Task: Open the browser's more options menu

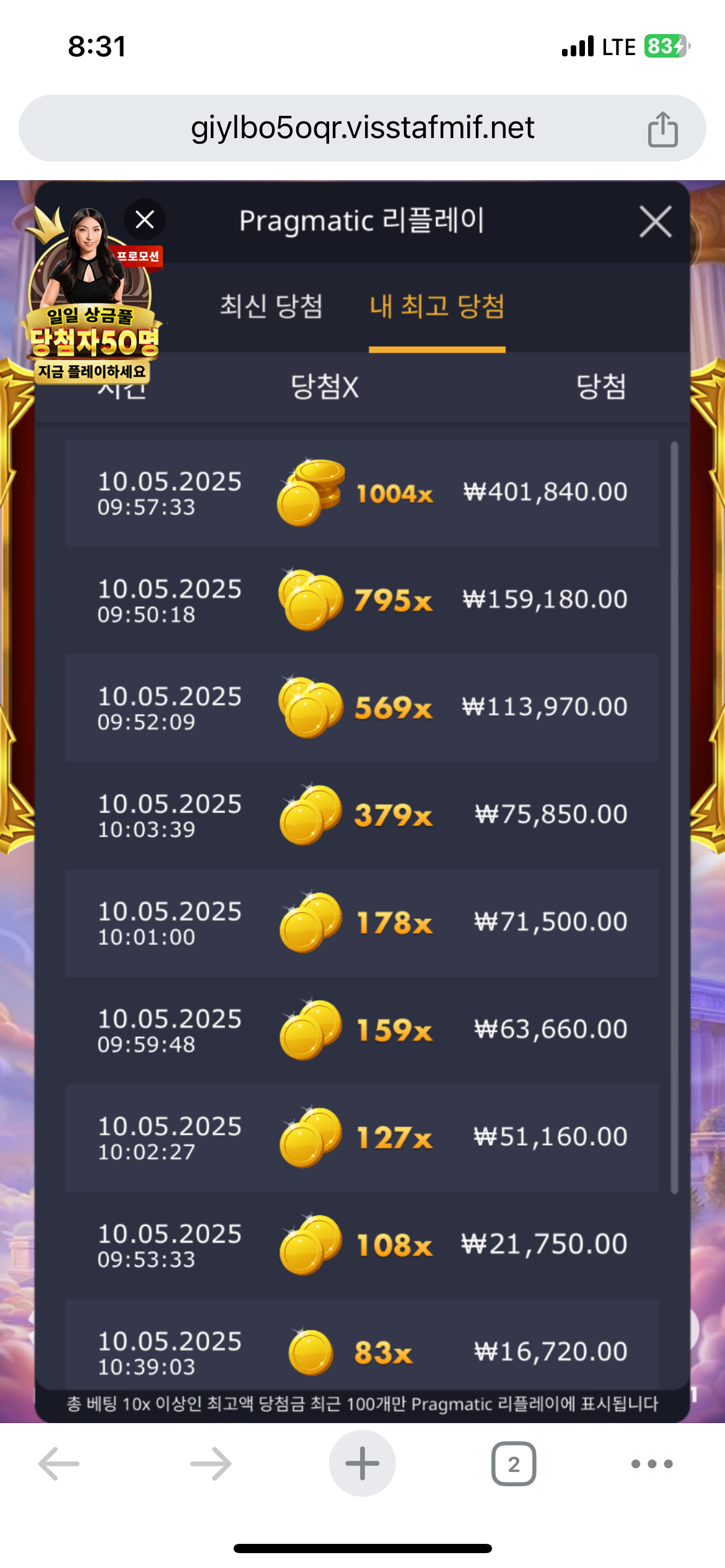Action: (x=652, y=1463)
